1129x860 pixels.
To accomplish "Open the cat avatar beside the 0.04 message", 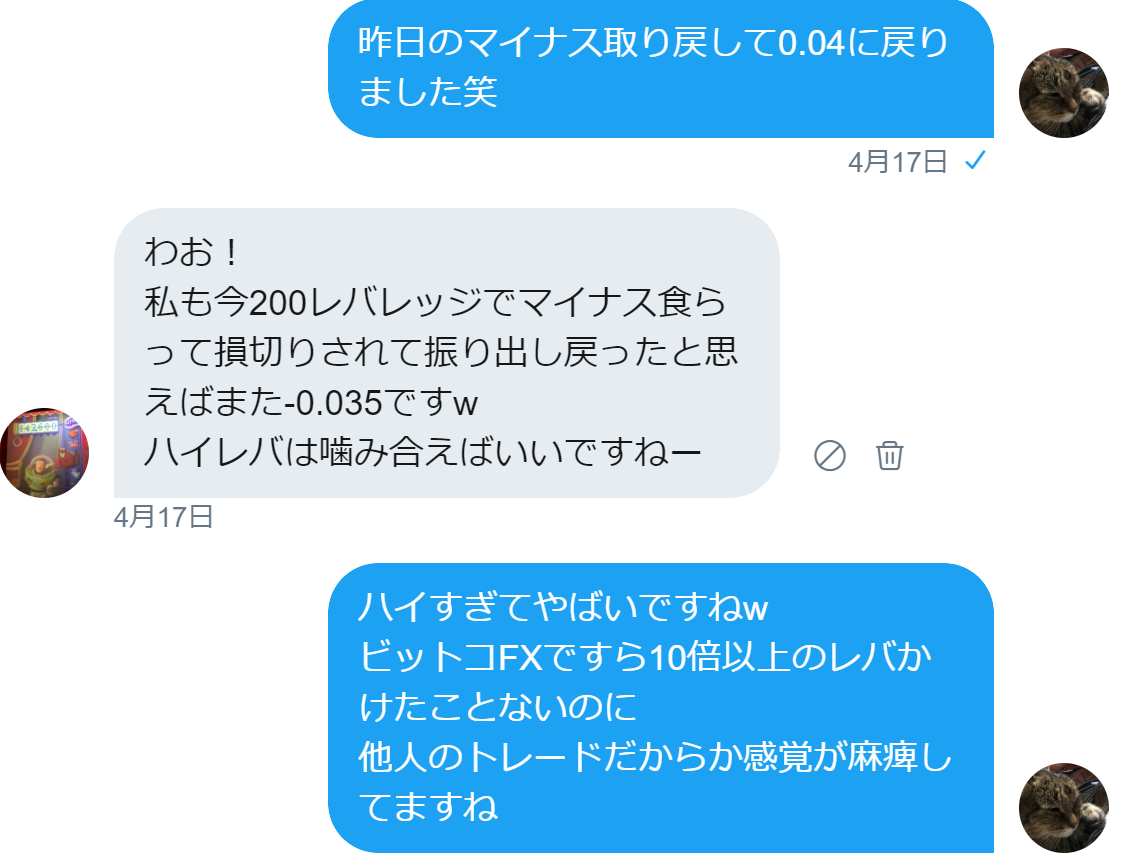I will 1063,92.
